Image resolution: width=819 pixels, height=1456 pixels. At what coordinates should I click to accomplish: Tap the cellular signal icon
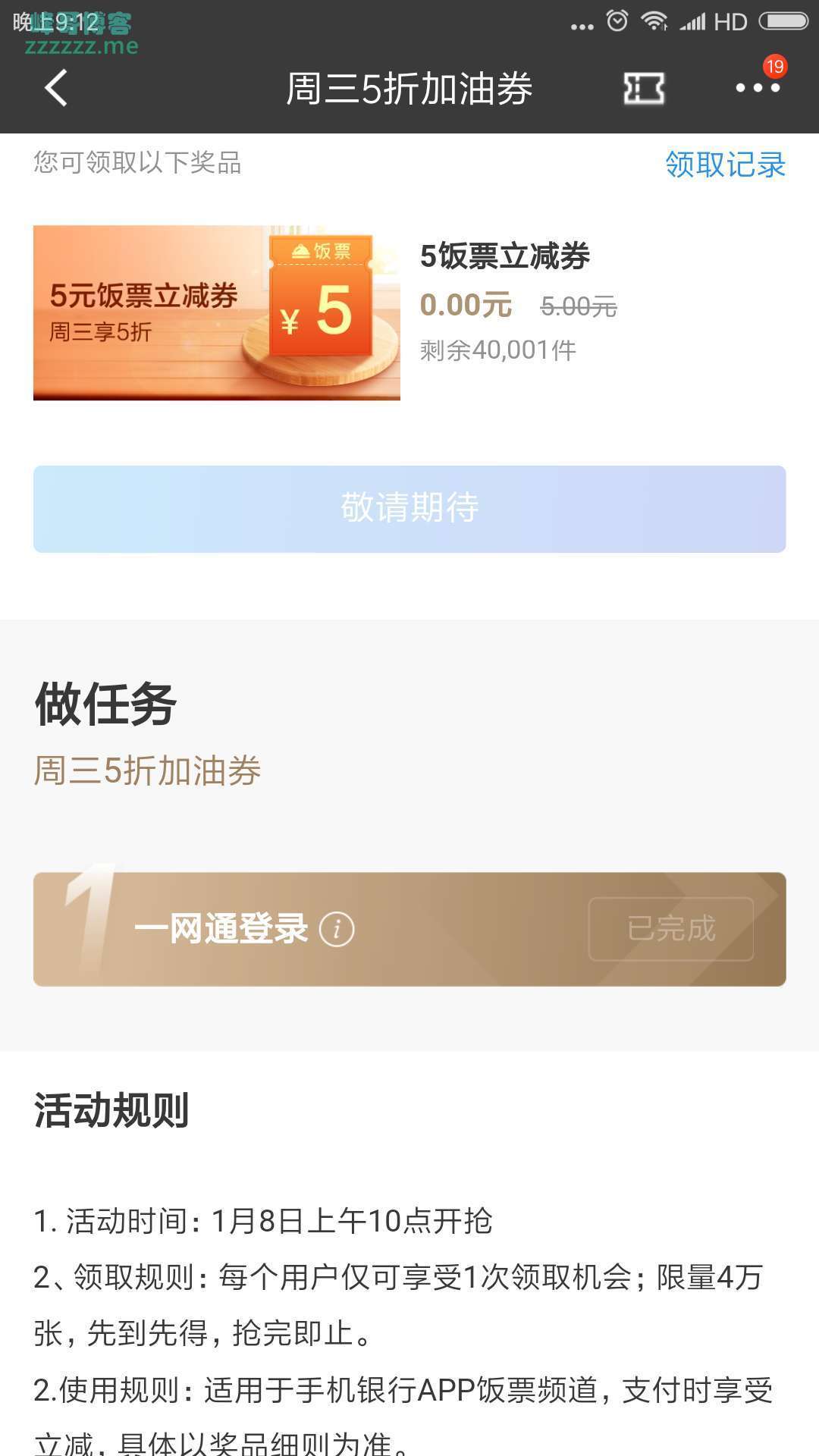pos(692,20)
